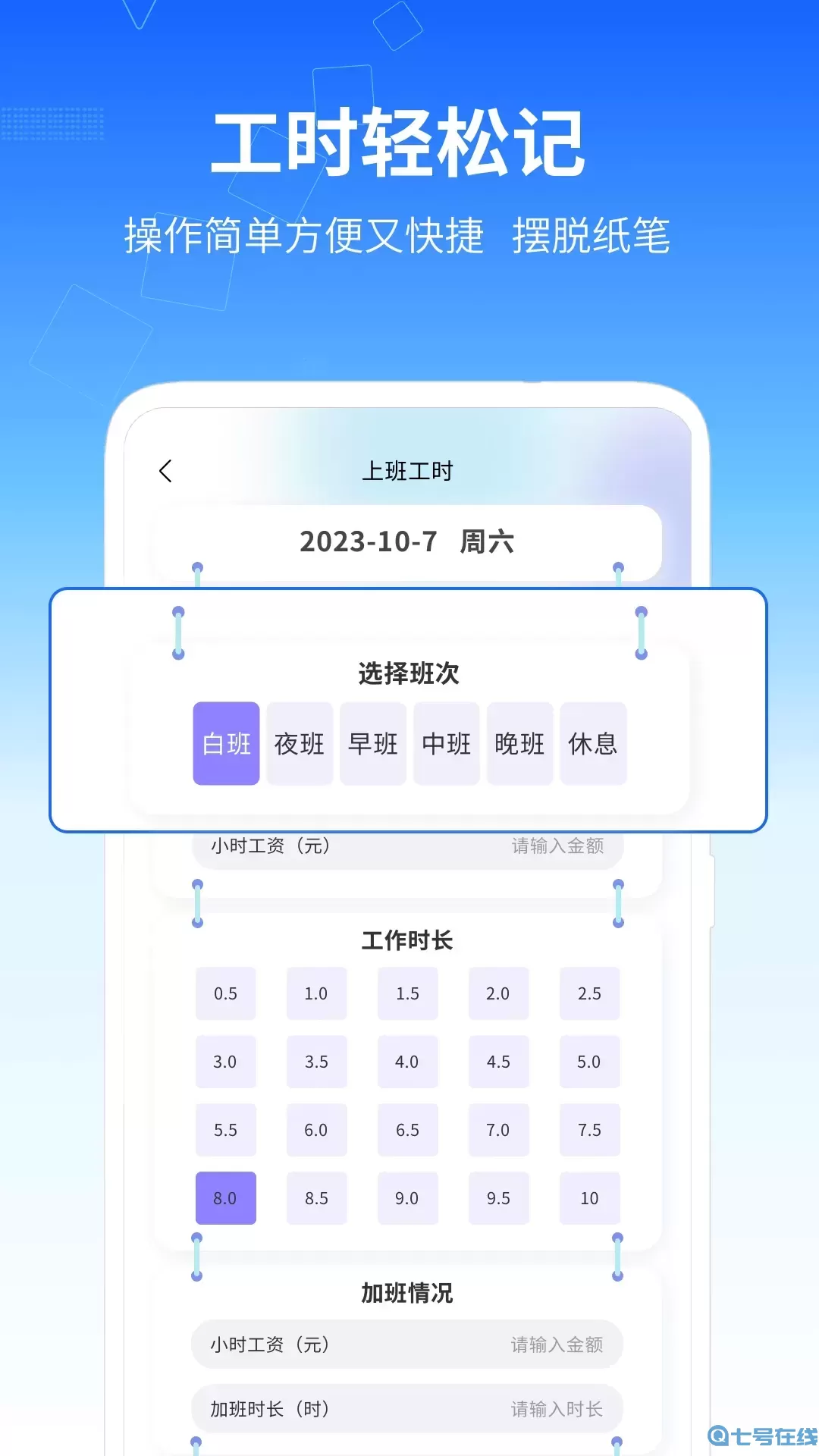819x1456 pixels.
Task: Select 7.5 hours work duration
Action: [589, 1130]
